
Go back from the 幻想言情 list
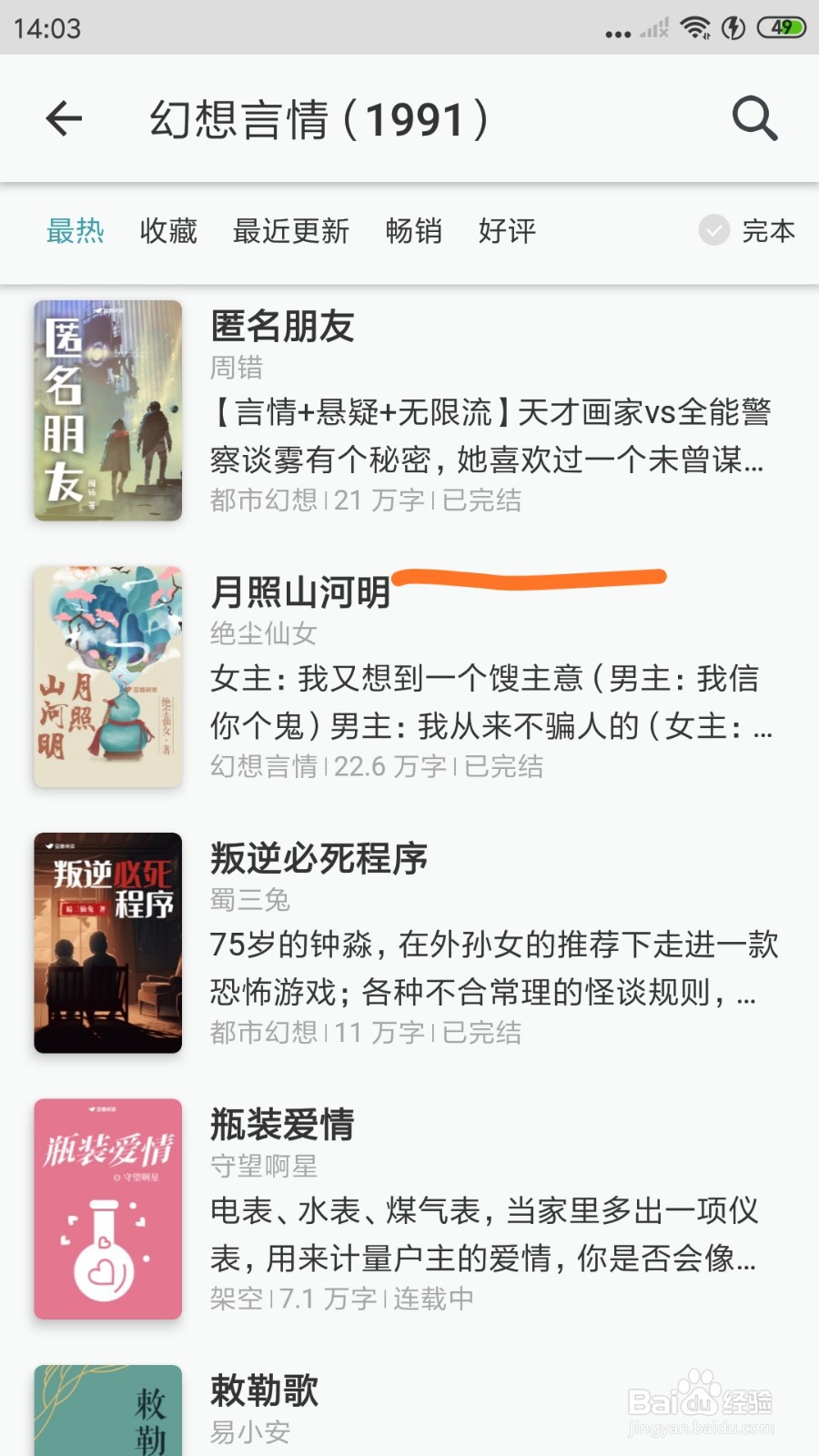(x=64, y=118)
